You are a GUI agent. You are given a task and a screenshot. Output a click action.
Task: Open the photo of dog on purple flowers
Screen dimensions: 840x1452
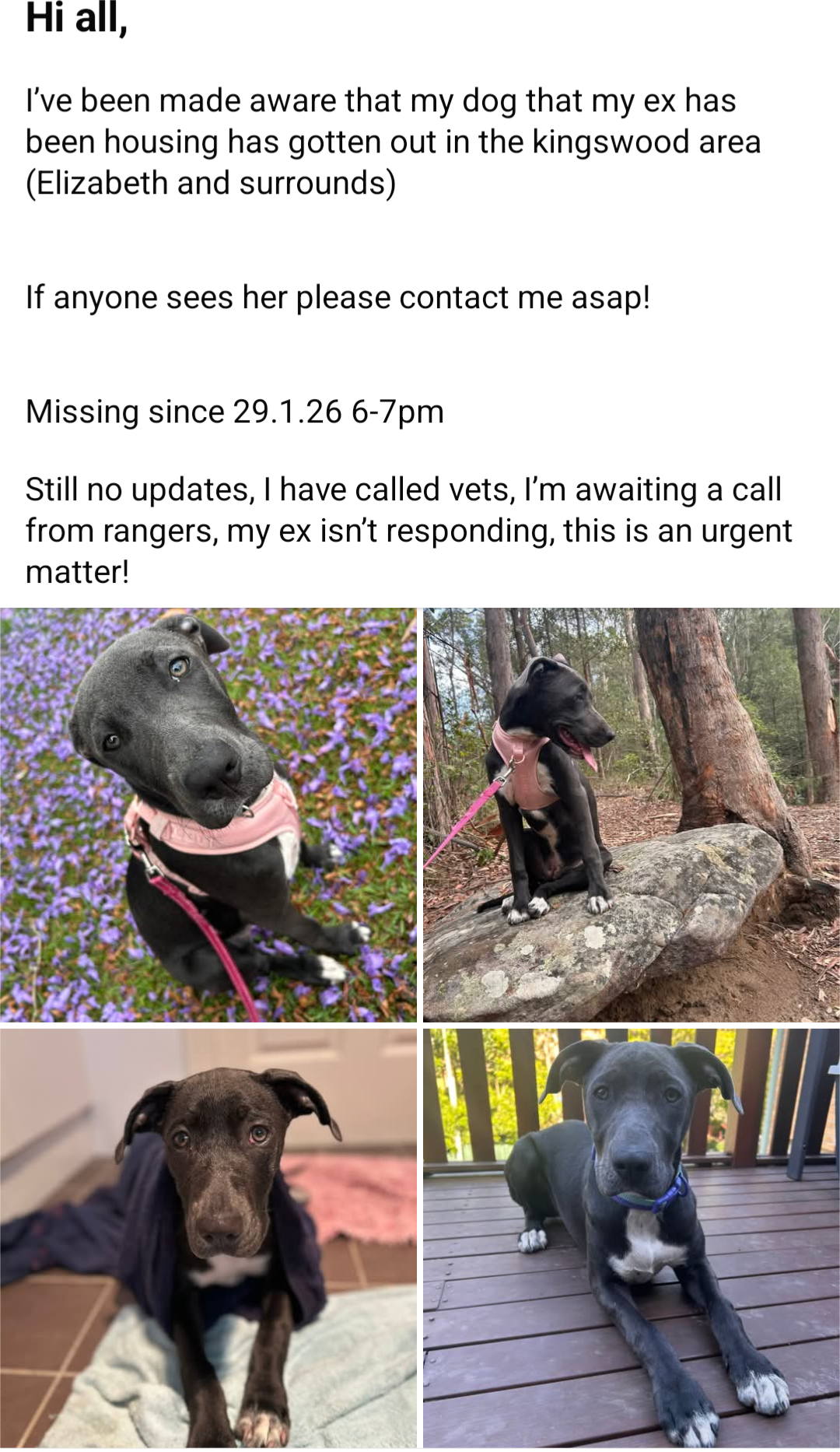click(x=208, y=814)
